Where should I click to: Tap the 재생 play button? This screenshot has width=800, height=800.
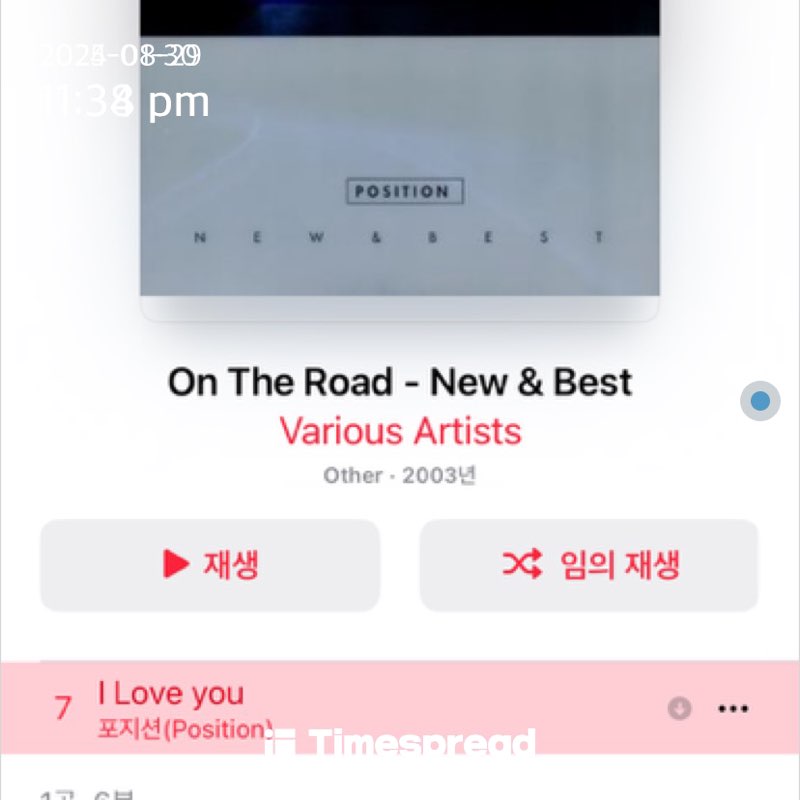pos(210,565)
